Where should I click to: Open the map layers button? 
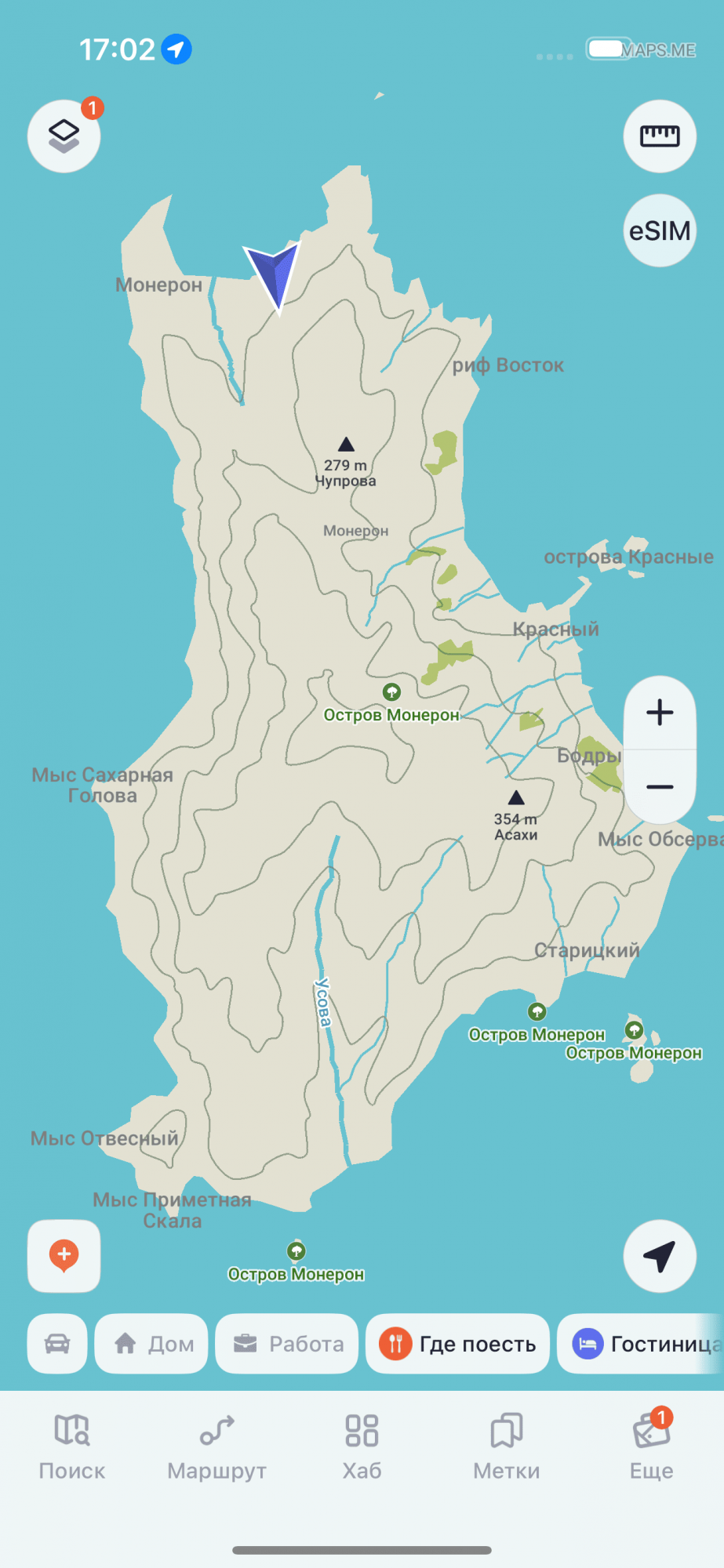point(64,136)
